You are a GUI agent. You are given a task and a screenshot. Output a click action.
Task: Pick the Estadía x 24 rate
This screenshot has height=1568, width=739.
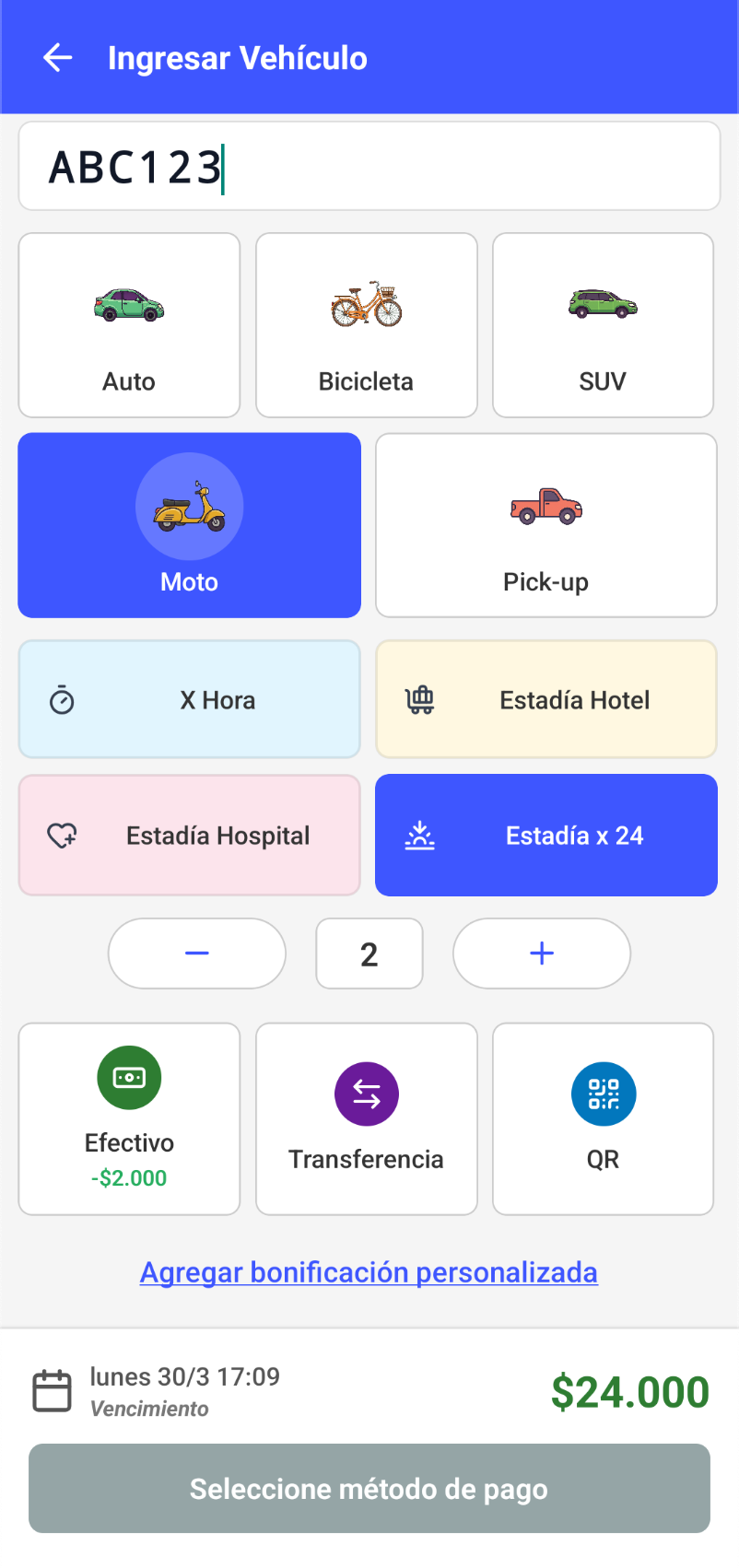(545, 836)
